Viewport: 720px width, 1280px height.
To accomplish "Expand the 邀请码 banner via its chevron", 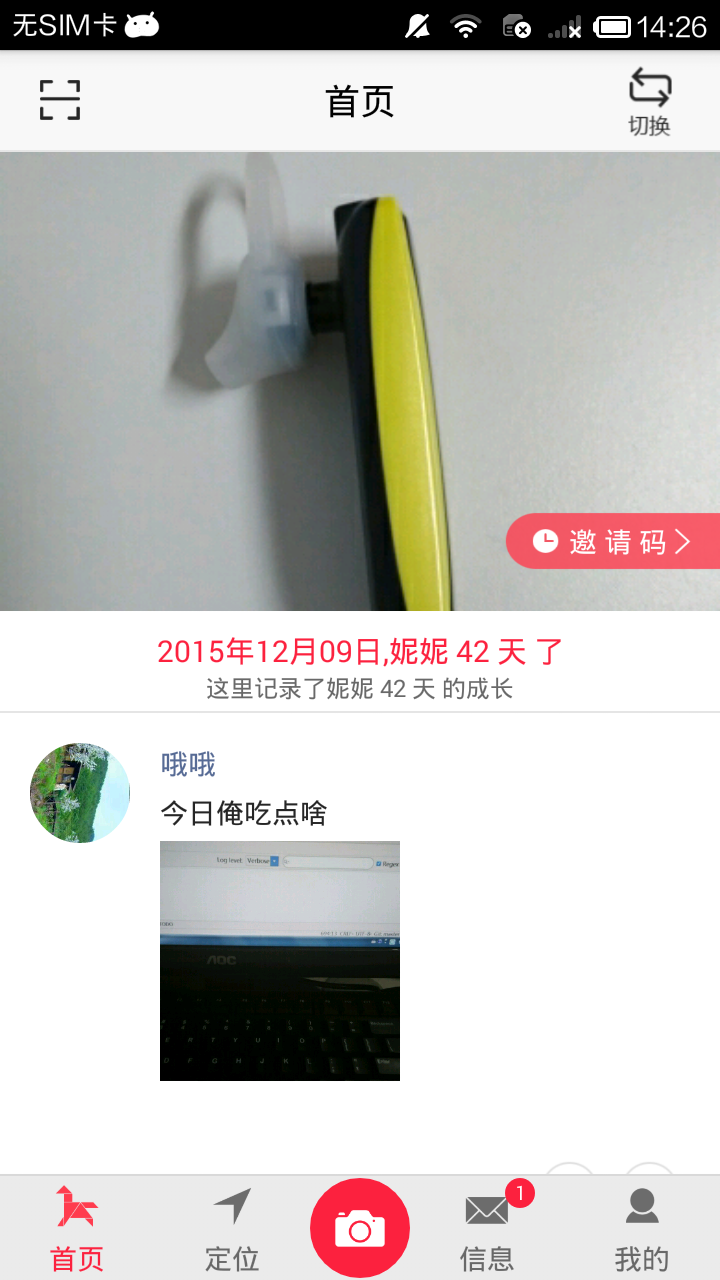I will 685,541.
